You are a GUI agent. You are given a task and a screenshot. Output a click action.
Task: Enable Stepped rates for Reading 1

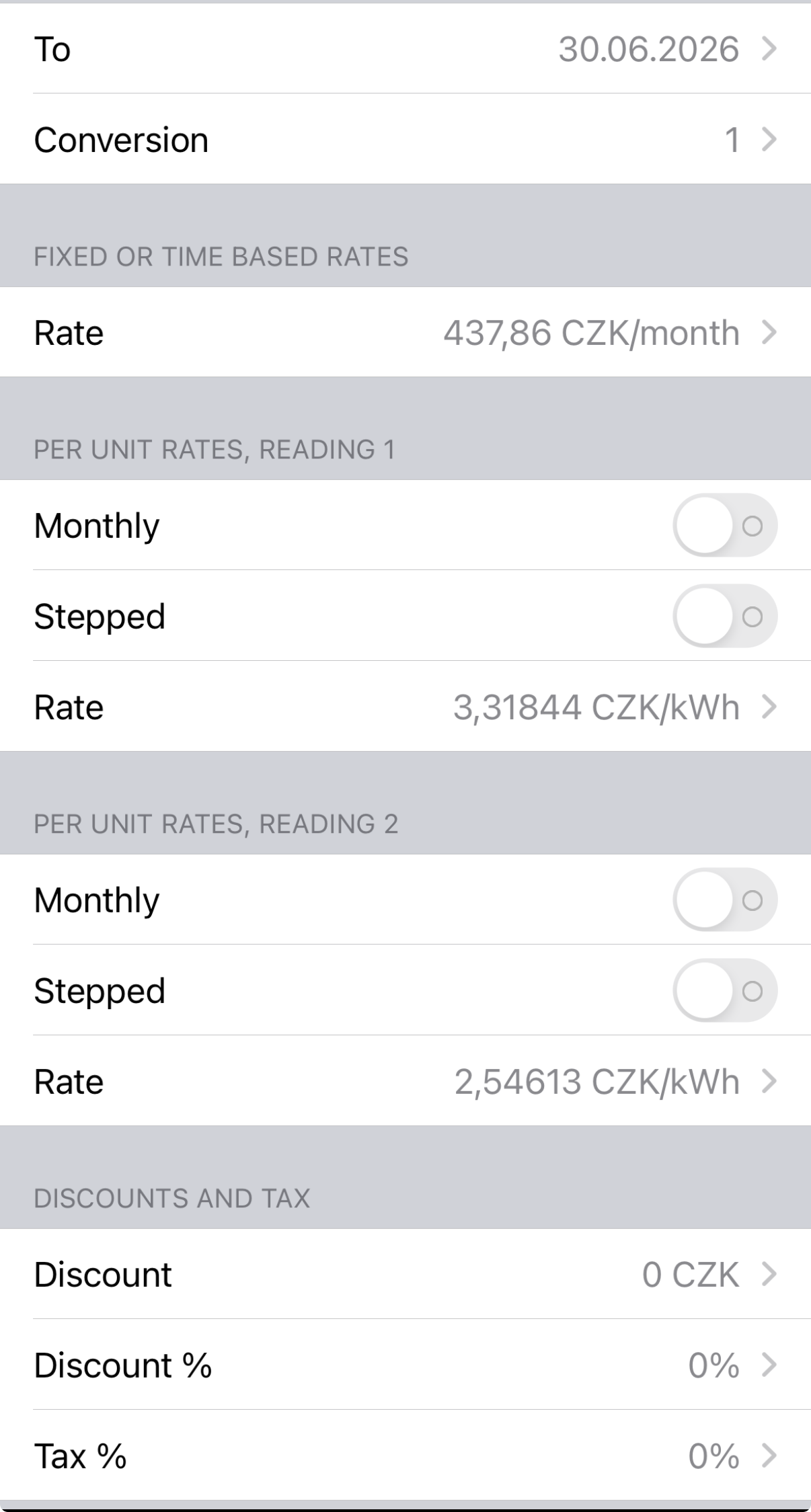click(x=724, y=616)
